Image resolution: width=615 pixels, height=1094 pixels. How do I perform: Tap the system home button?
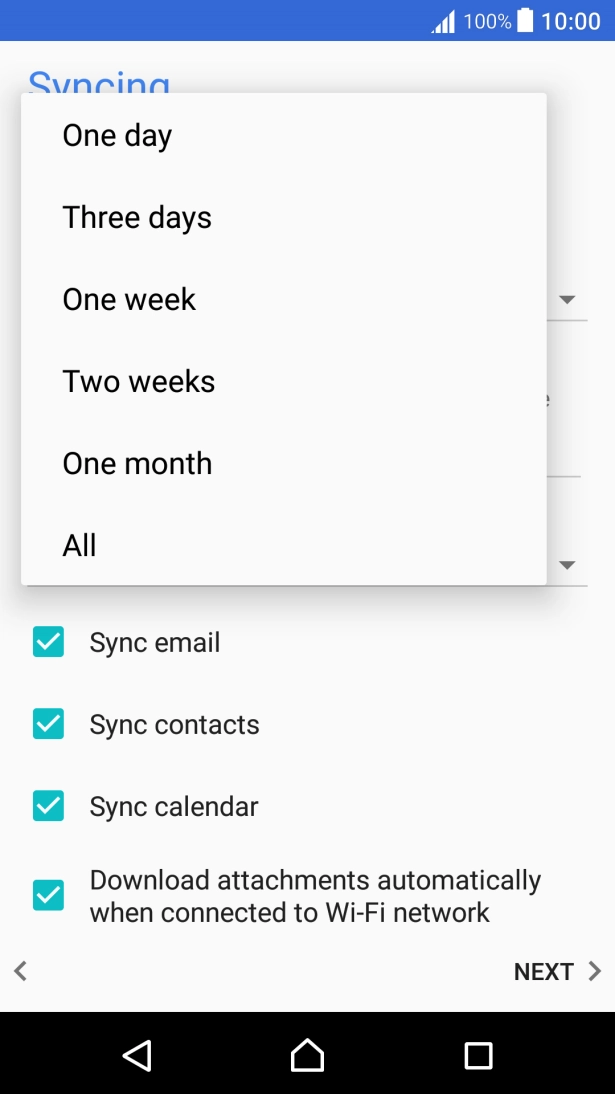(307, 1055)
